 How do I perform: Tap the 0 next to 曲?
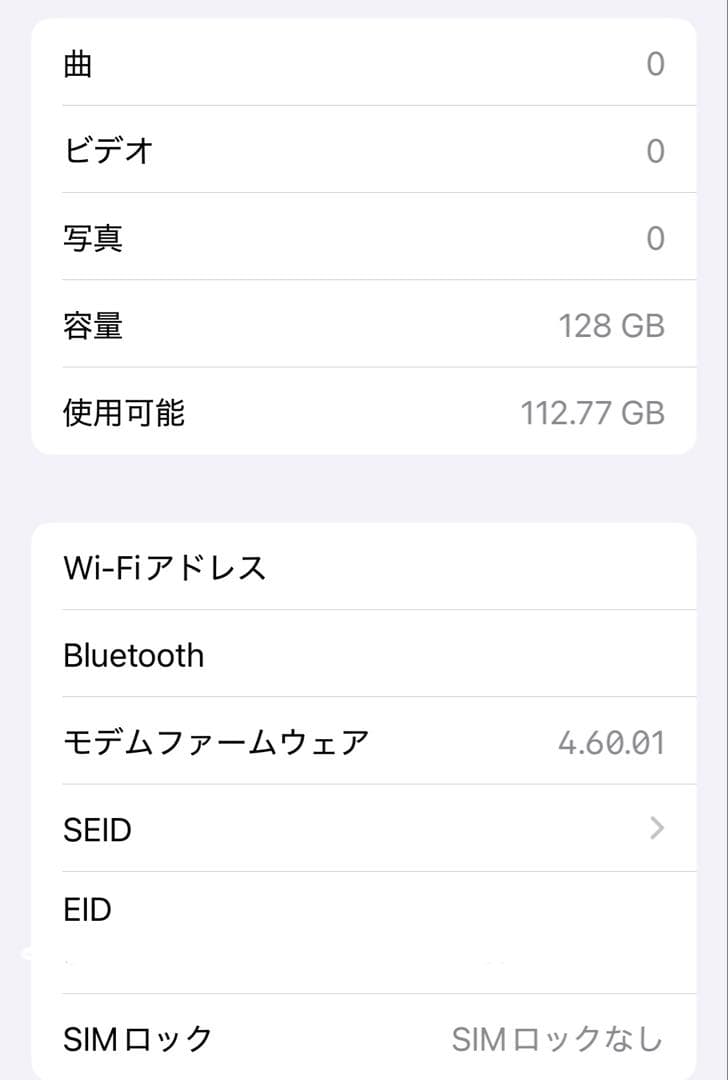655,63
